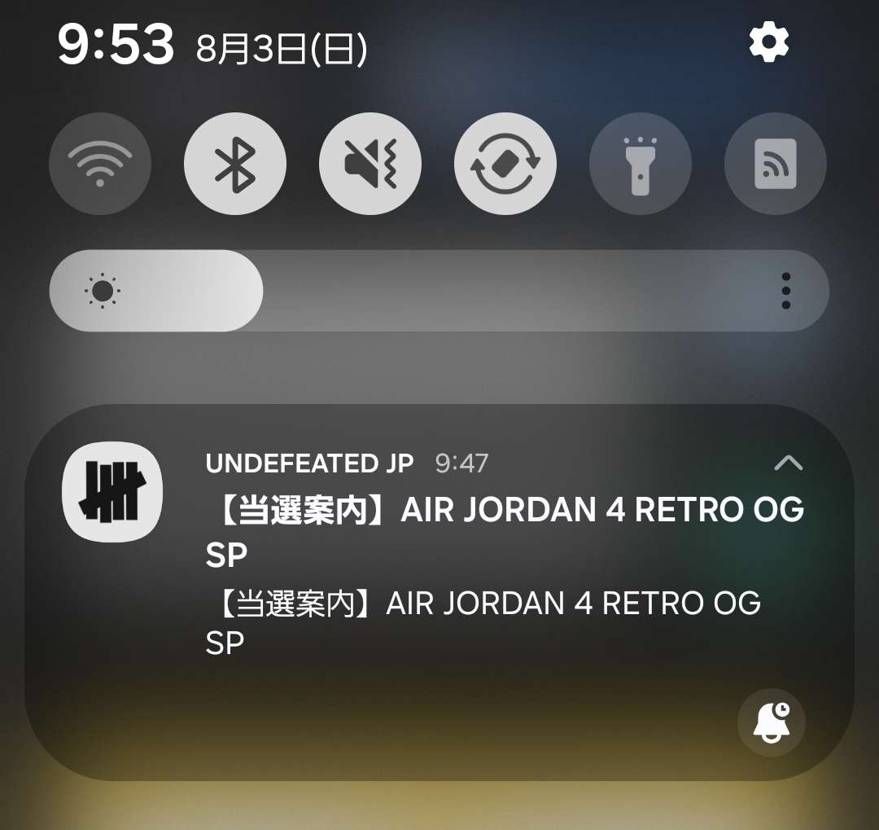Enable the cast/RSS quick tile
Screen dimensions: 879x830
(x=775, y=163)
